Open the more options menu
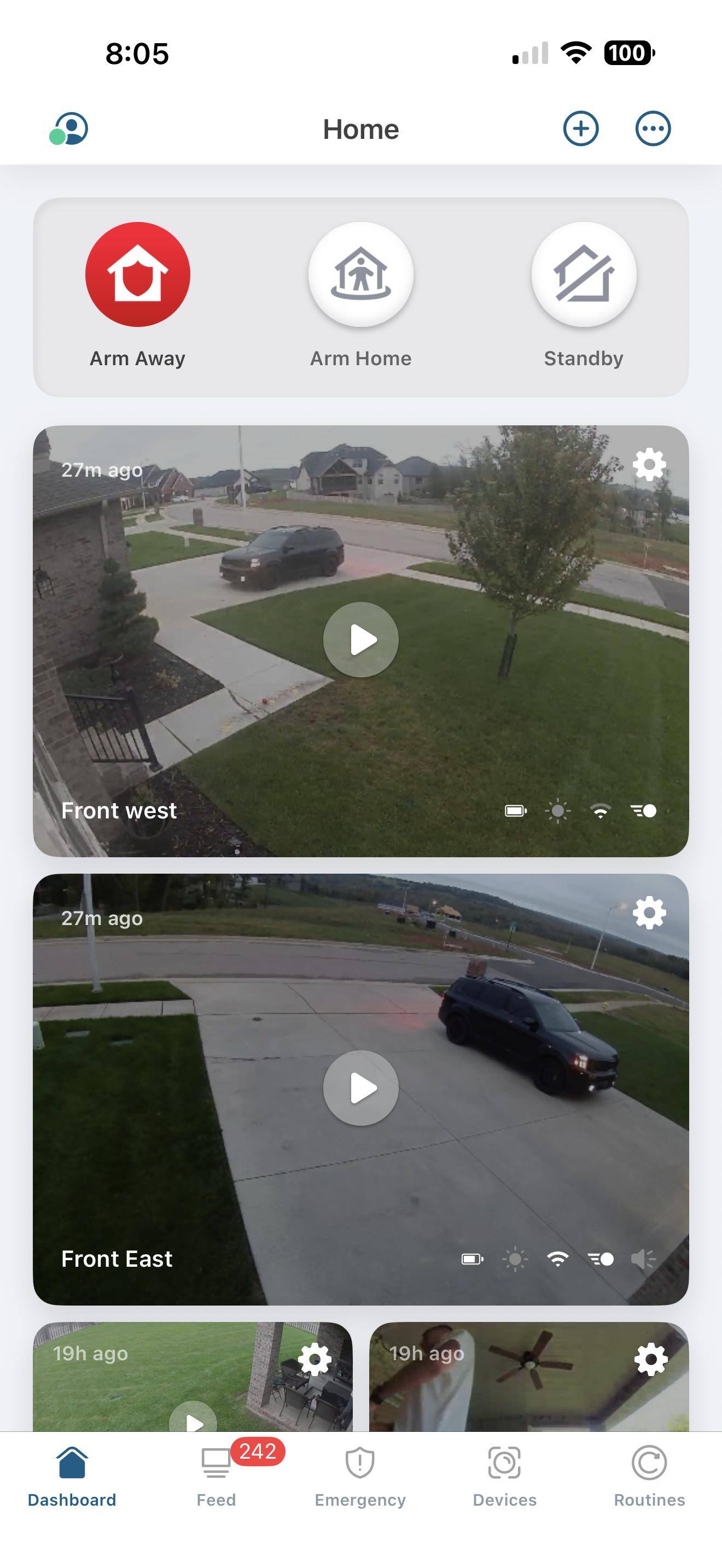This screenshot has width=722, height=1568. [653, 129]
